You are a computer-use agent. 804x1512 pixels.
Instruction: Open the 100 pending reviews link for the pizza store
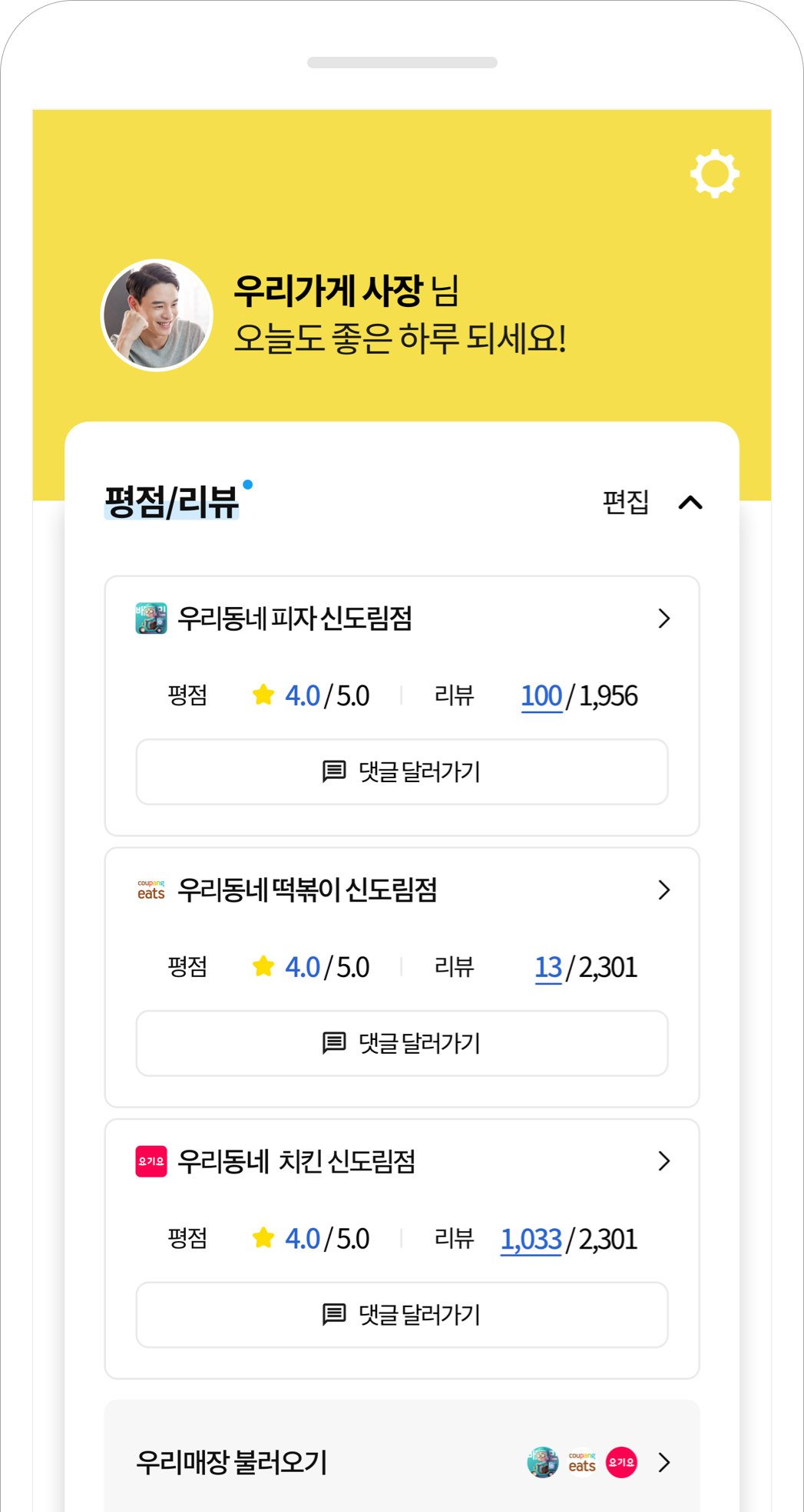(541, 695)
